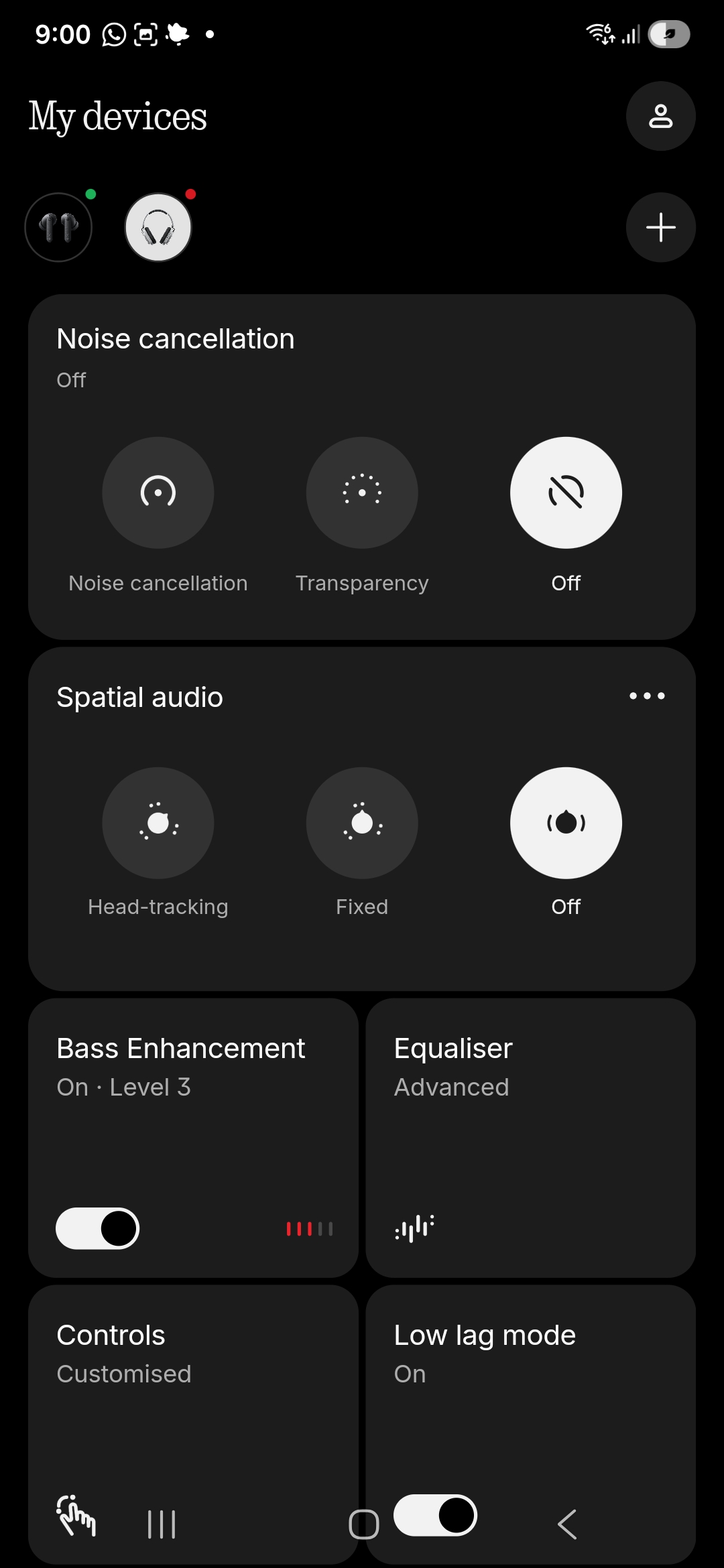Switch to Transparency mode
The image size is (724, 1568).
pyautogui.click(x=362, y=493)
